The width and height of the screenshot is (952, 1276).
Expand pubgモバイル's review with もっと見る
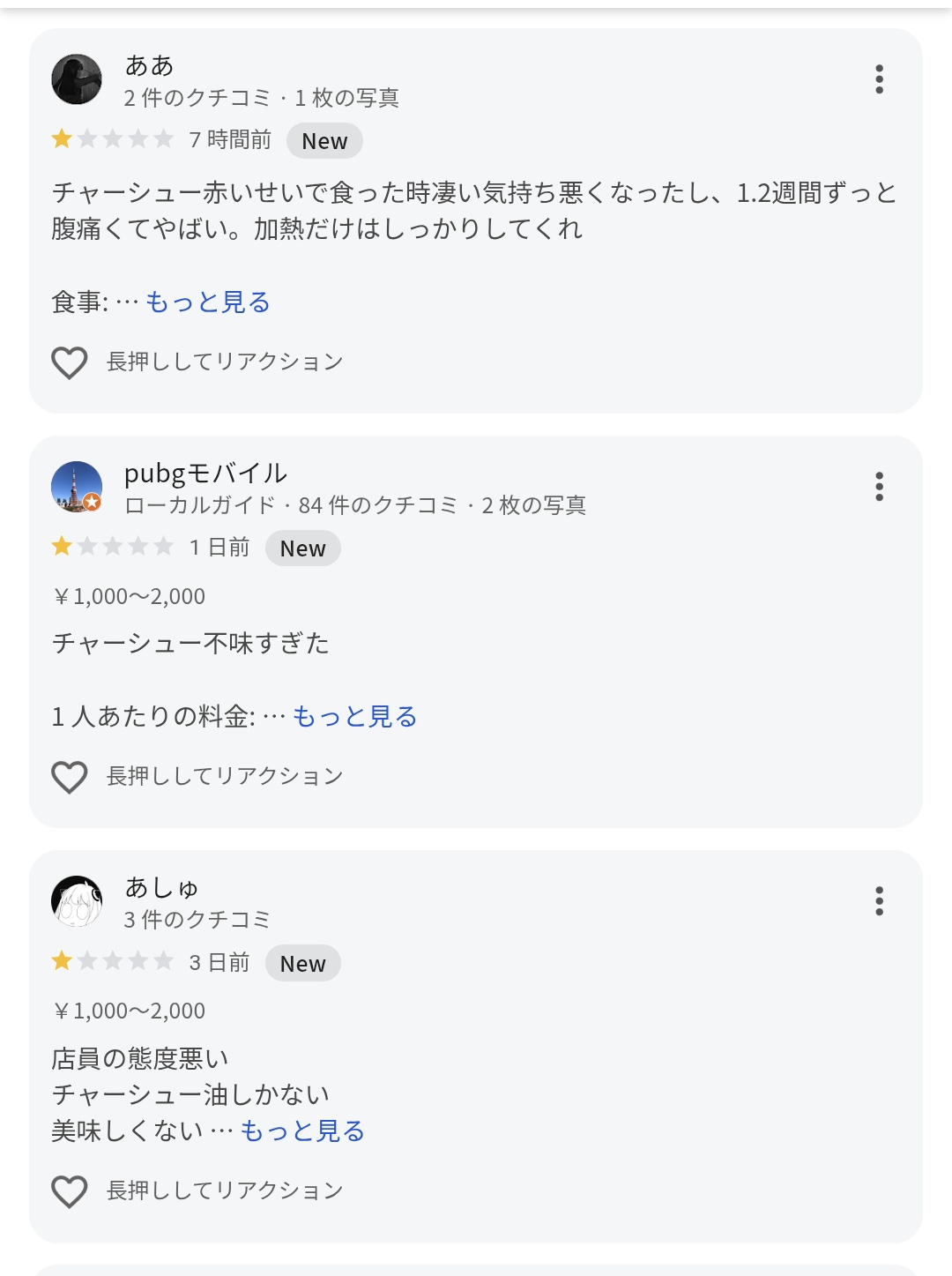point(354,716)
